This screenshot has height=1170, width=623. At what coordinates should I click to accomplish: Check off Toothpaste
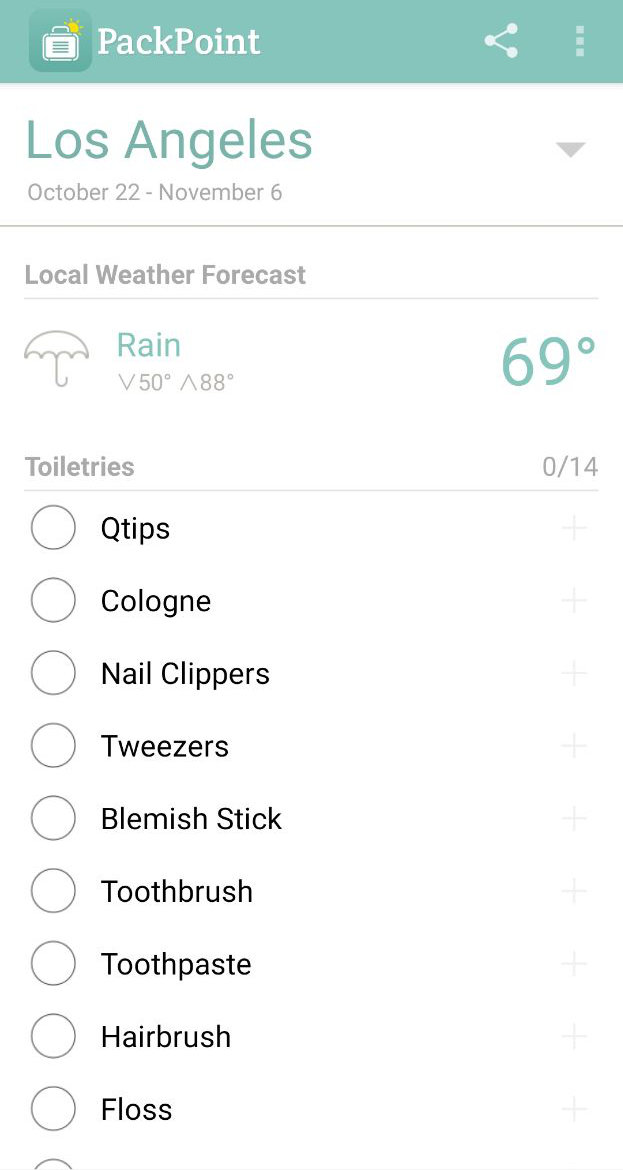[x=53, y=964]
